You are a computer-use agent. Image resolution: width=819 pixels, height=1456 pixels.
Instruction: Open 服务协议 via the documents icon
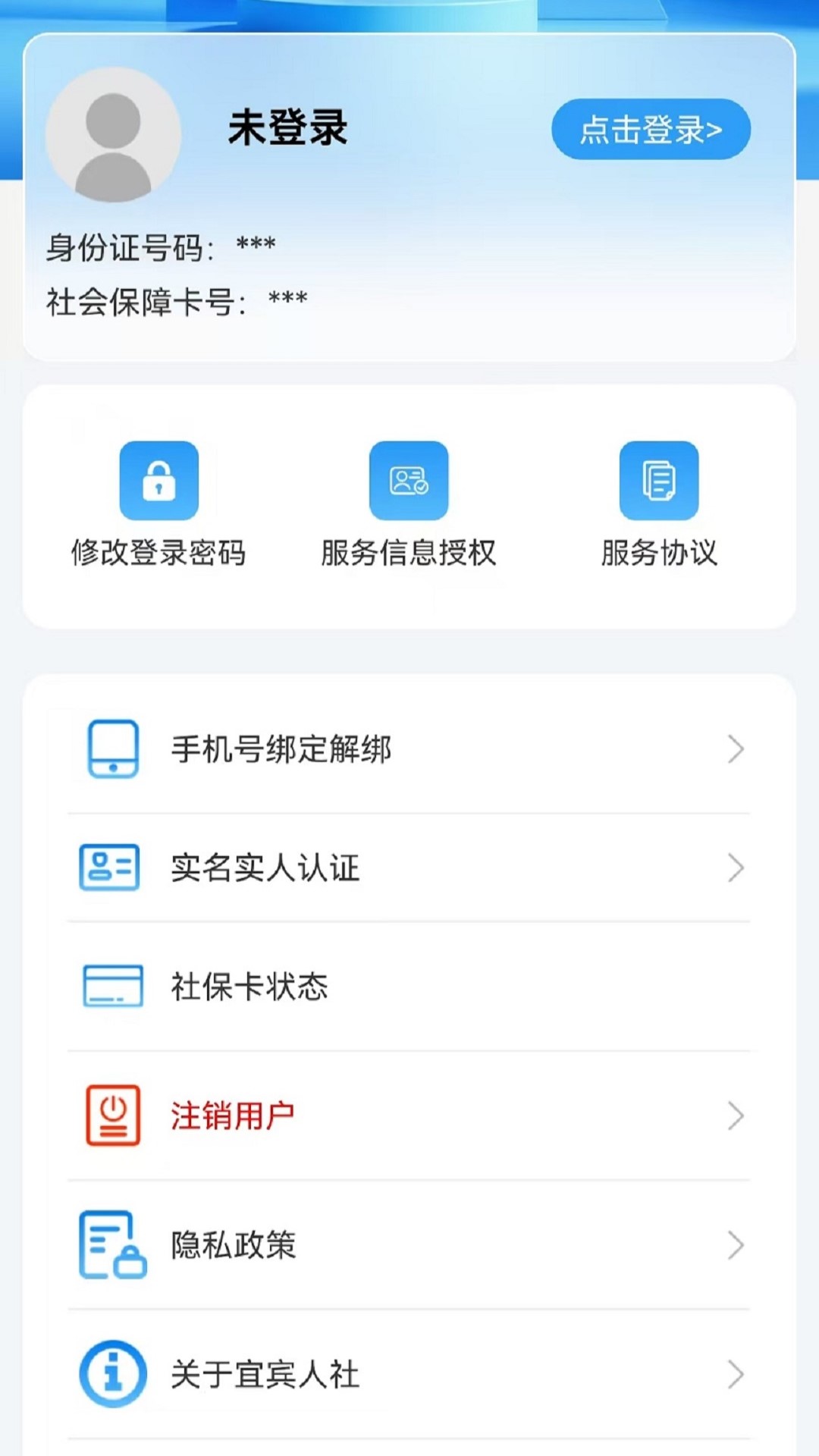click(x=658, y=480)
